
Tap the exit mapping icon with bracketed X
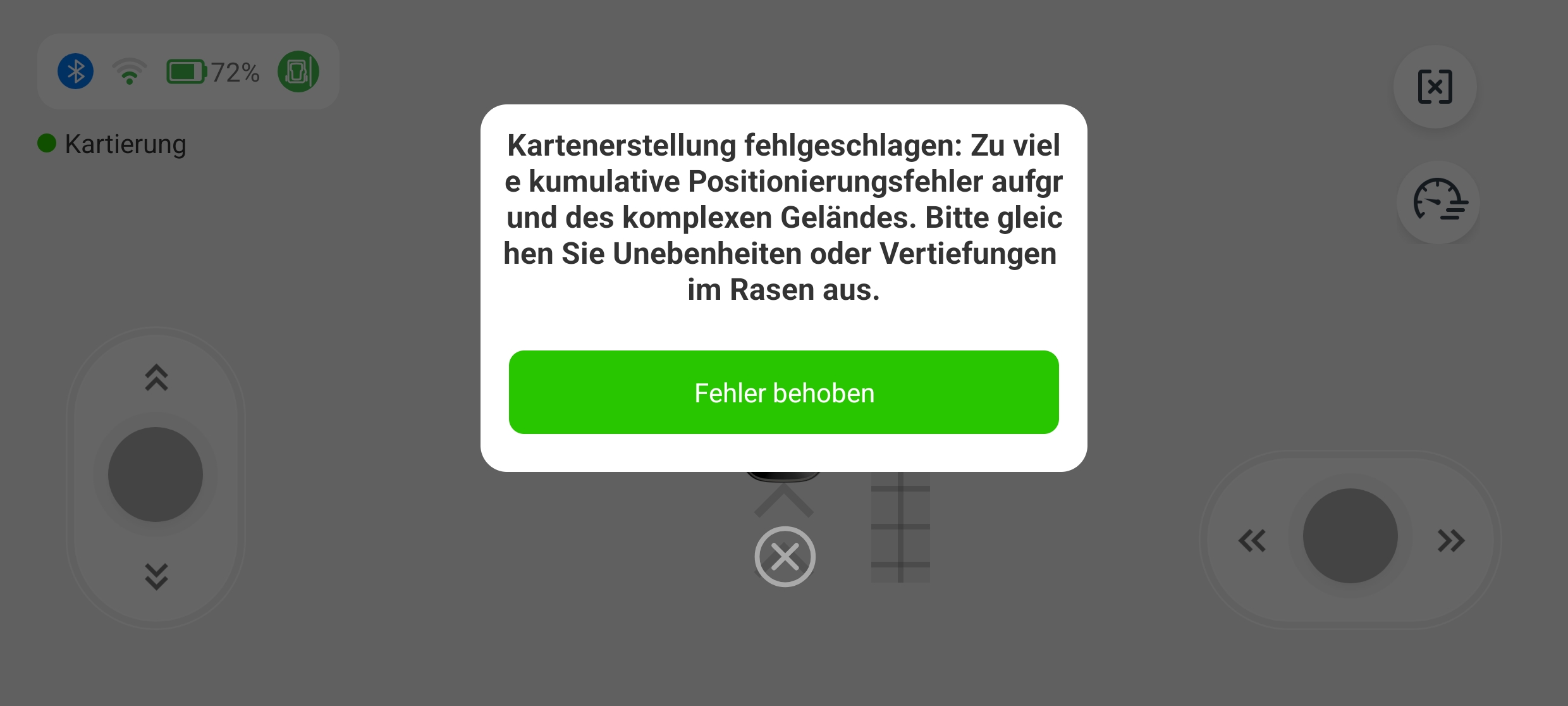click(x=1435, y=87)
